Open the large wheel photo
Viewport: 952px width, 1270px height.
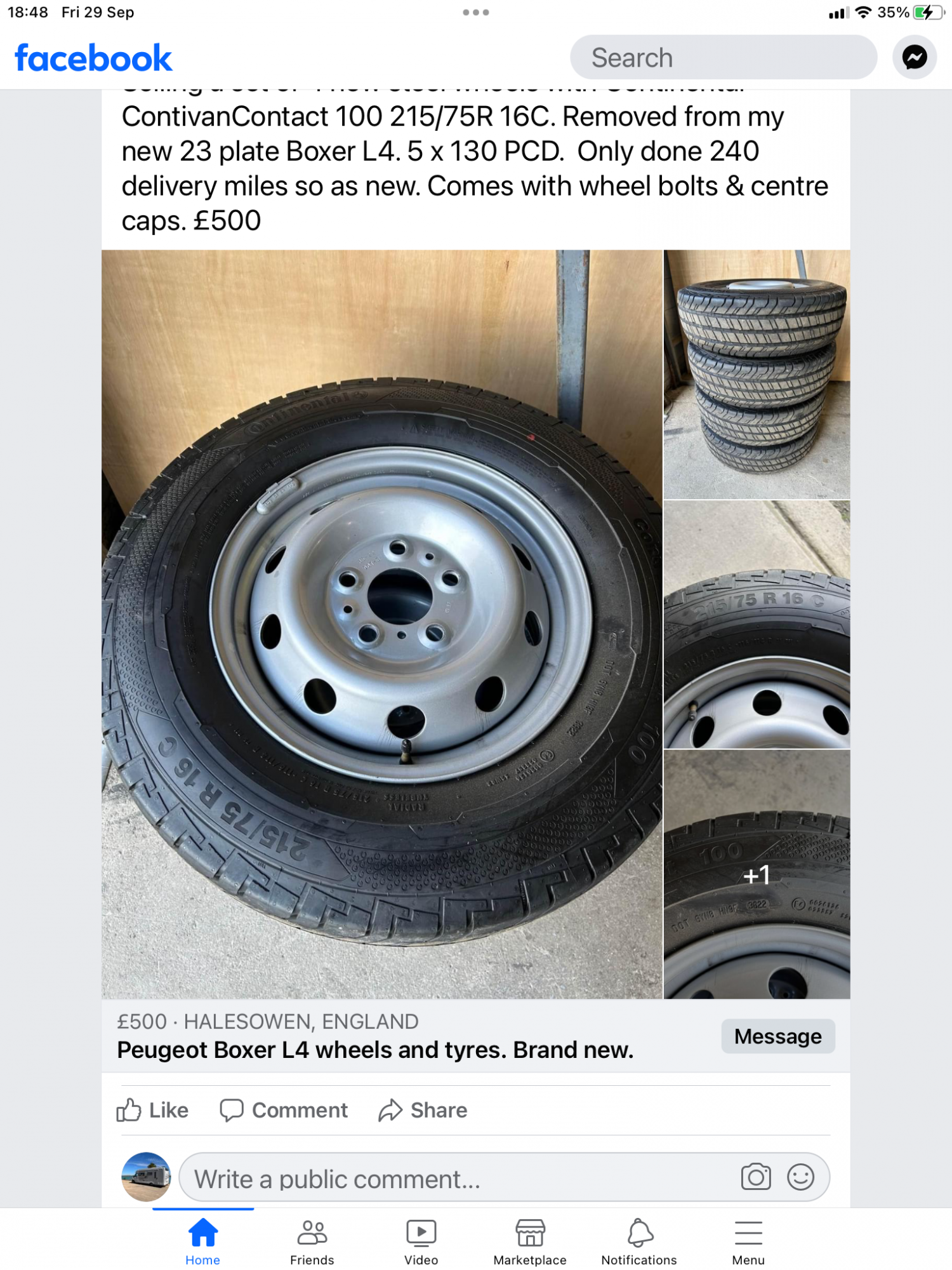[x=382, y=624]
